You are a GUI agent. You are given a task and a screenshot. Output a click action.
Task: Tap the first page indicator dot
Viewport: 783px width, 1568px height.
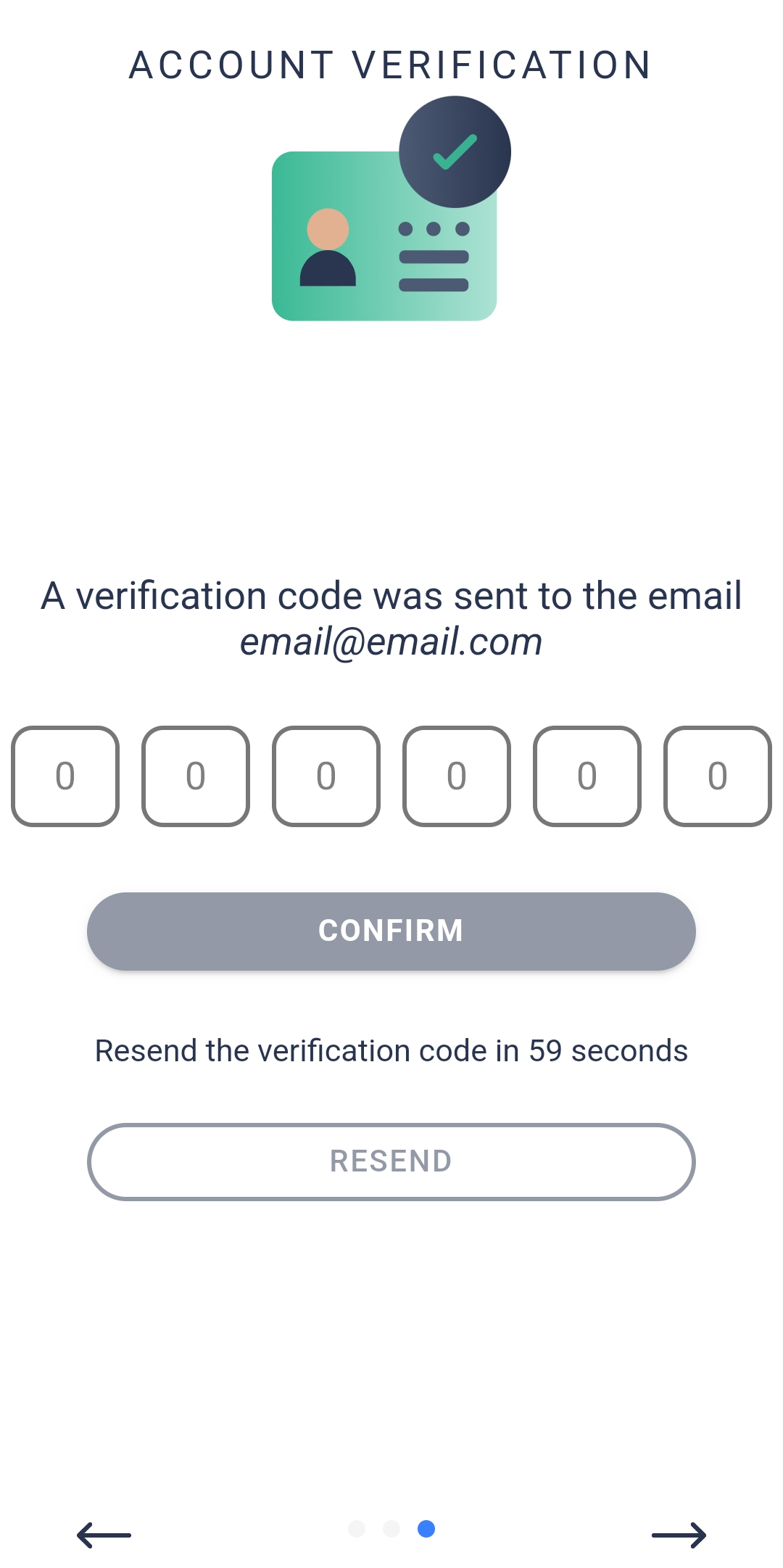point(357,1529)
